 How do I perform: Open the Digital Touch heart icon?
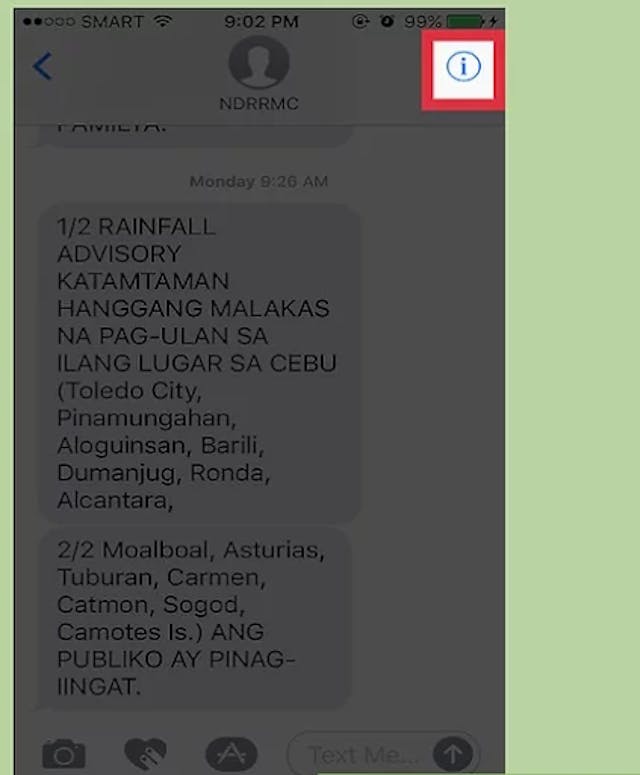tap(145, 753)
